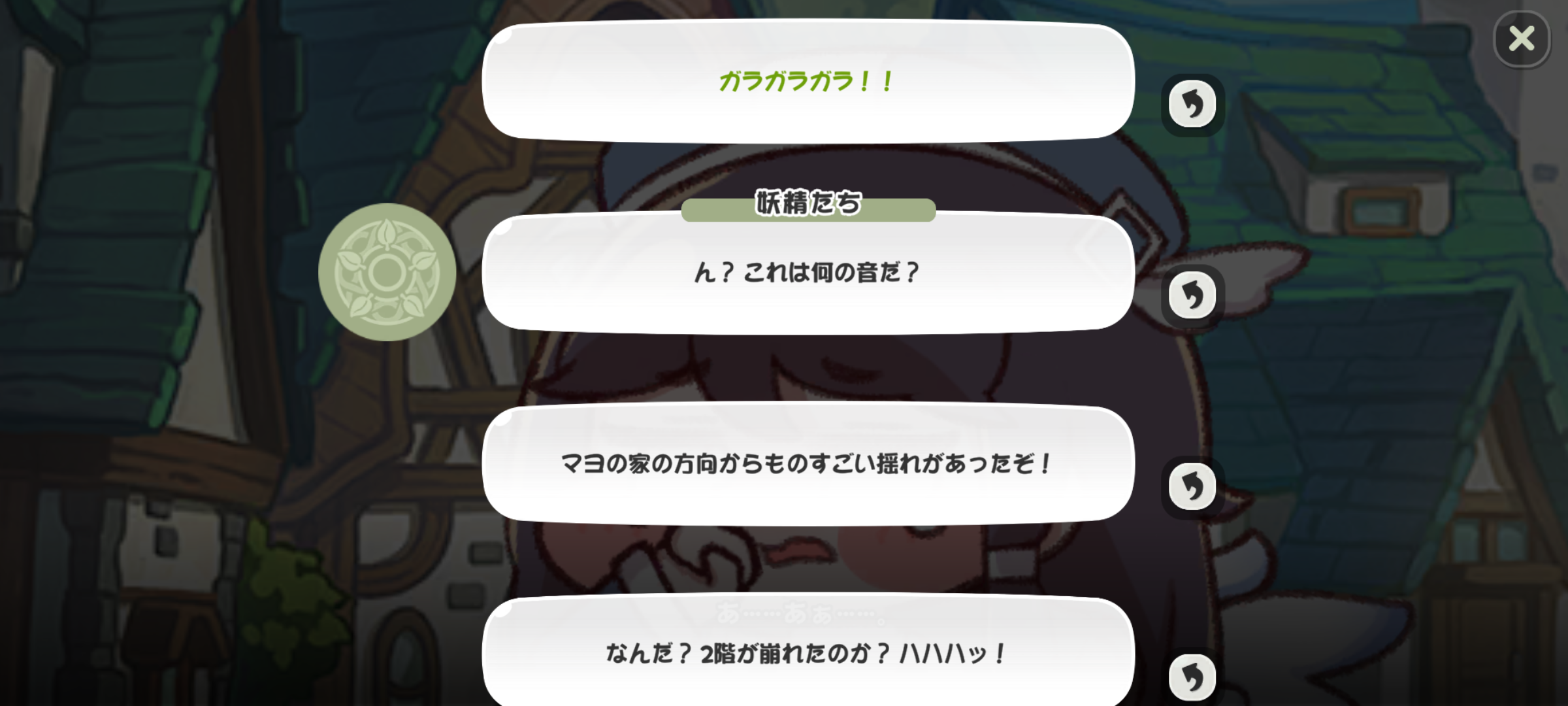Replay the line ガラガラガラ！！
The image size is (1568, 706).
[x=1192, y=104]
